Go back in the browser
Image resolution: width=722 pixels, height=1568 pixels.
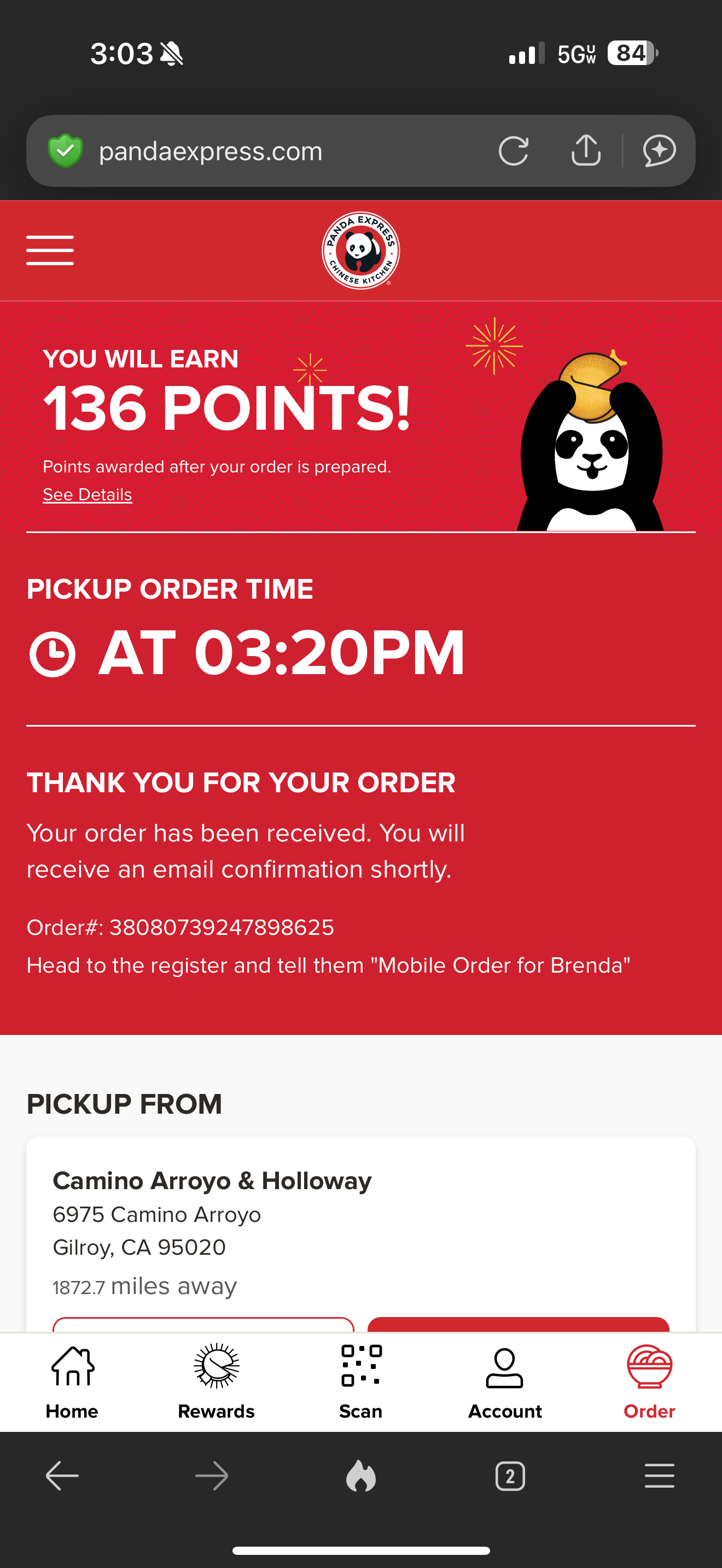tap(62, 1476)
